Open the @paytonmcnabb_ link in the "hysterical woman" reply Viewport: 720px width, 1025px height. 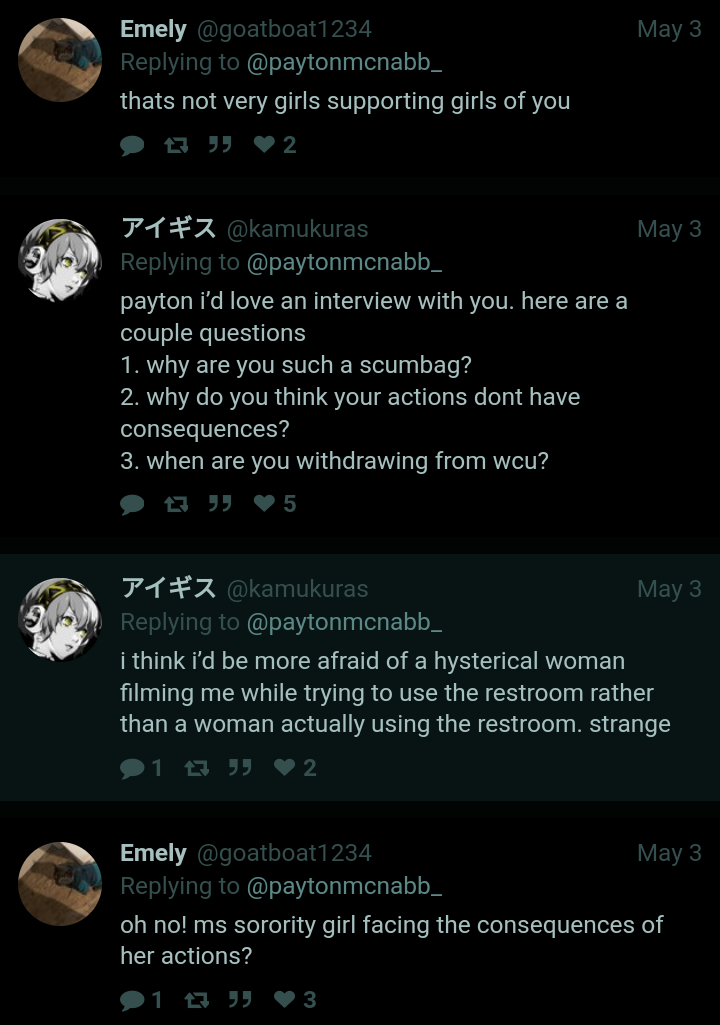[x=344, y=622]
